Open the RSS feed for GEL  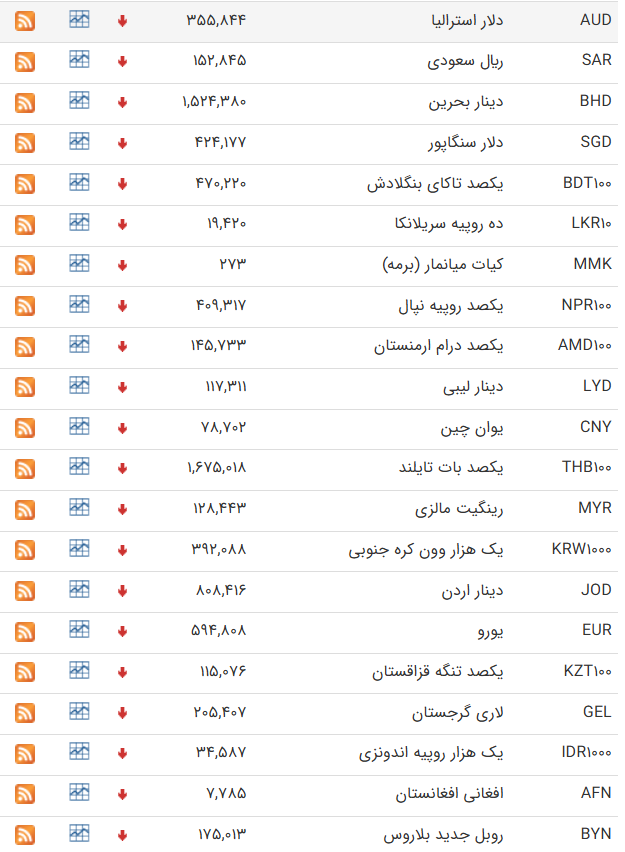(25, 712)
